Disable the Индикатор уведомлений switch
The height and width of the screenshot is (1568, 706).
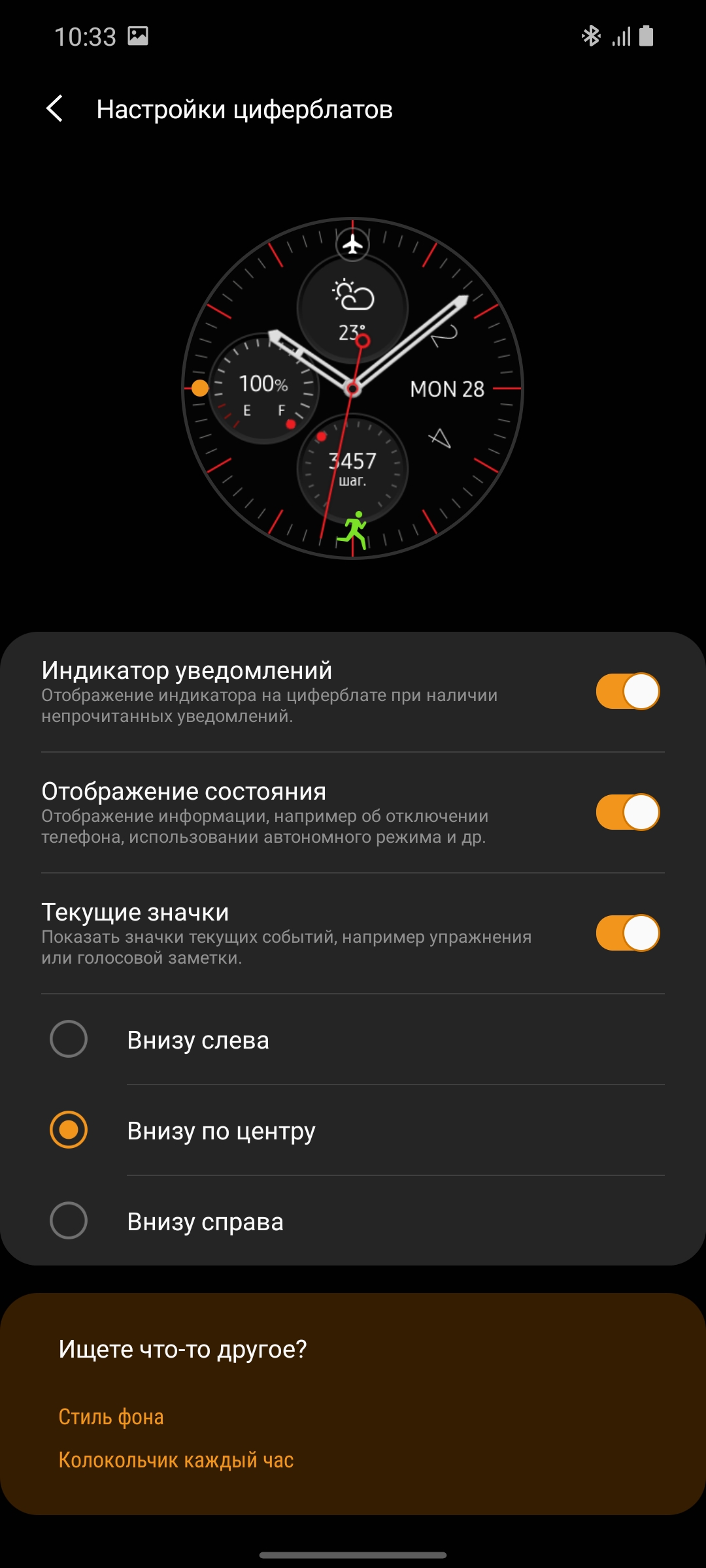(x=628, y=691)
